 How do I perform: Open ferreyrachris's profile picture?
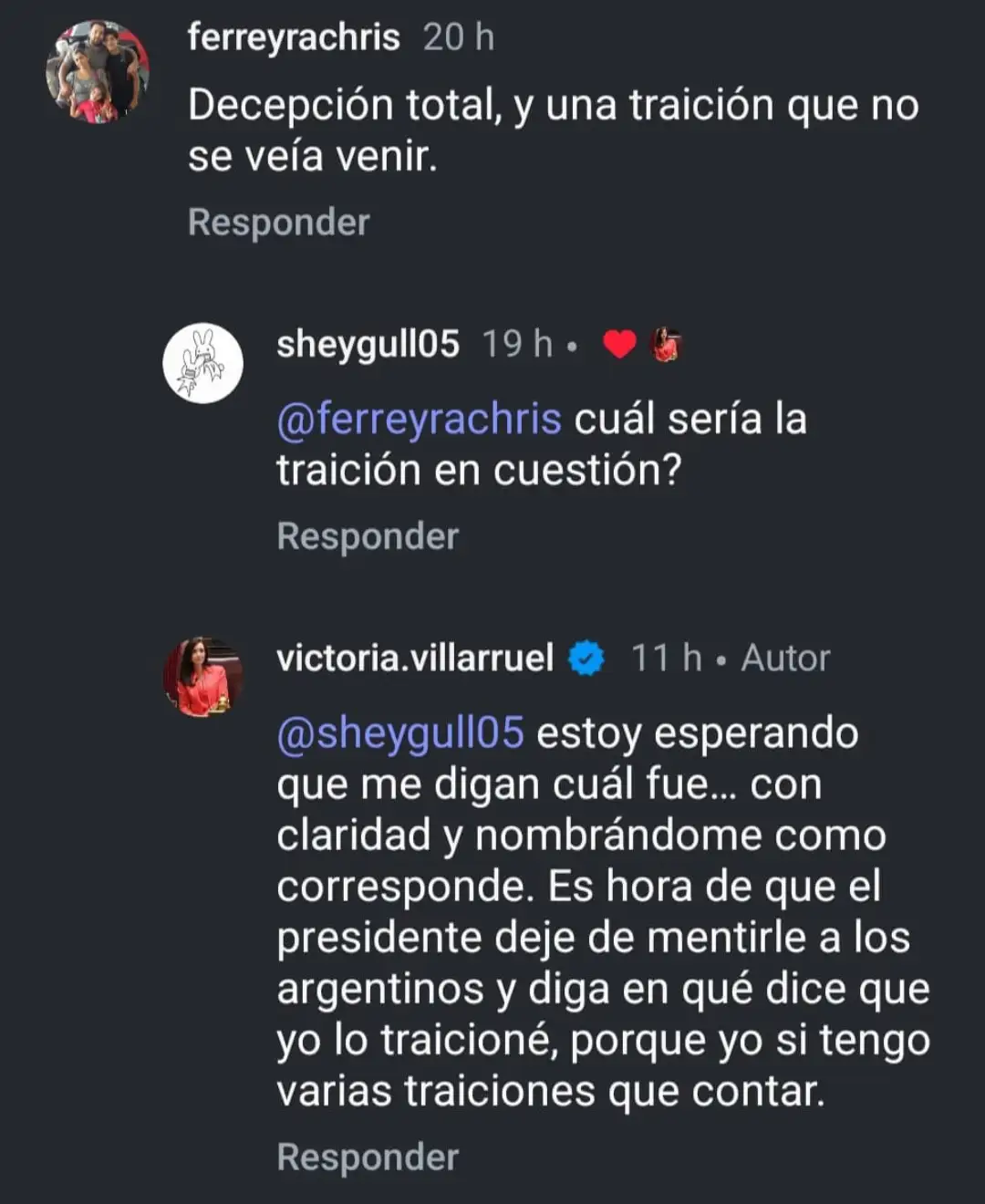coord(98,72)
